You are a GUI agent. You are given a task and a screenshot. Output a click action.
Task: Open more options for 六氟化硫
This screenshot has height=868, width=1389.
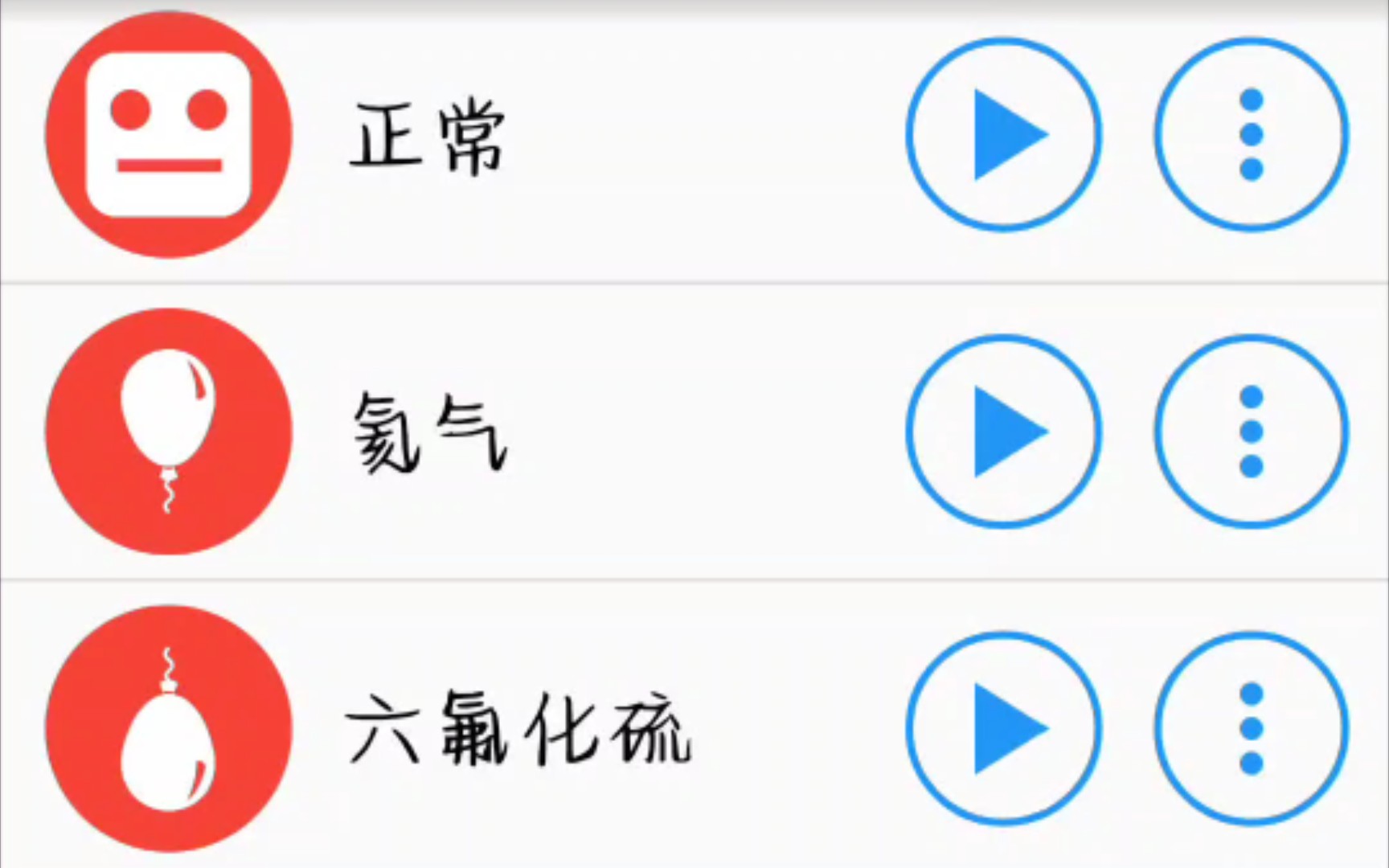tap(1251, 729)
